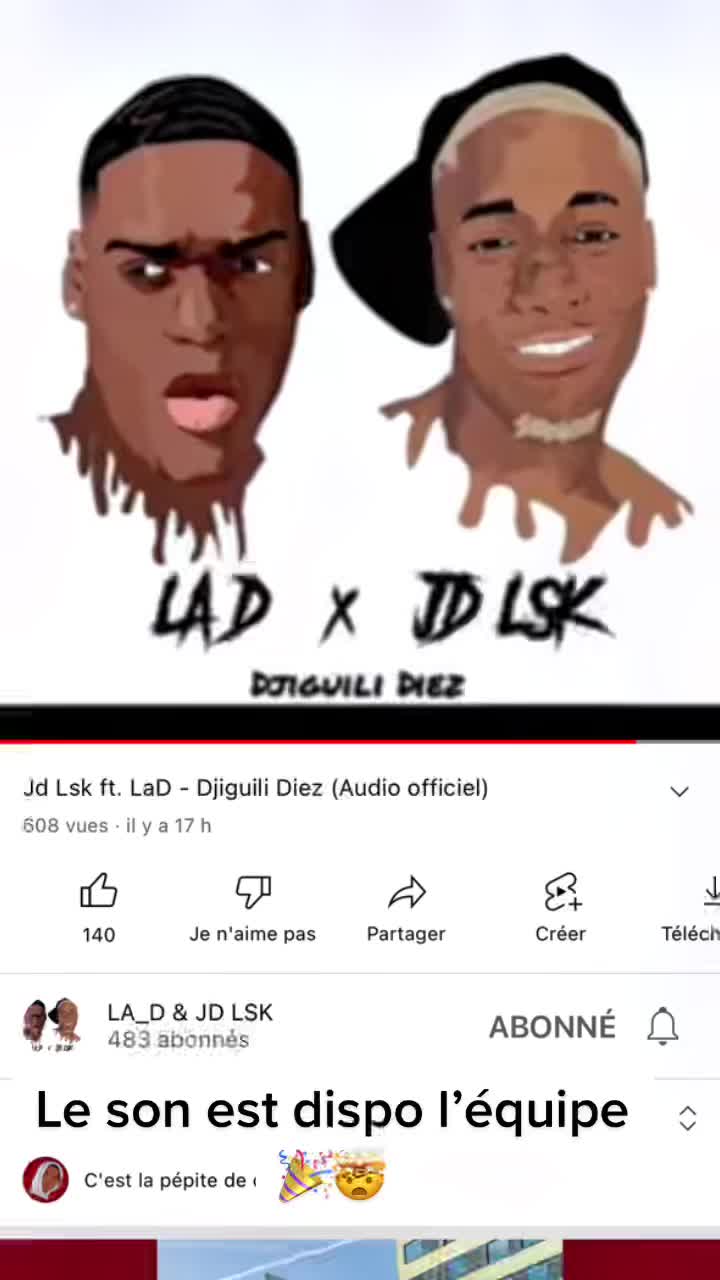Tap the ABONNÉ subscription button
The width and height of the screenshot is (720, 1280).
[552, 1027]
